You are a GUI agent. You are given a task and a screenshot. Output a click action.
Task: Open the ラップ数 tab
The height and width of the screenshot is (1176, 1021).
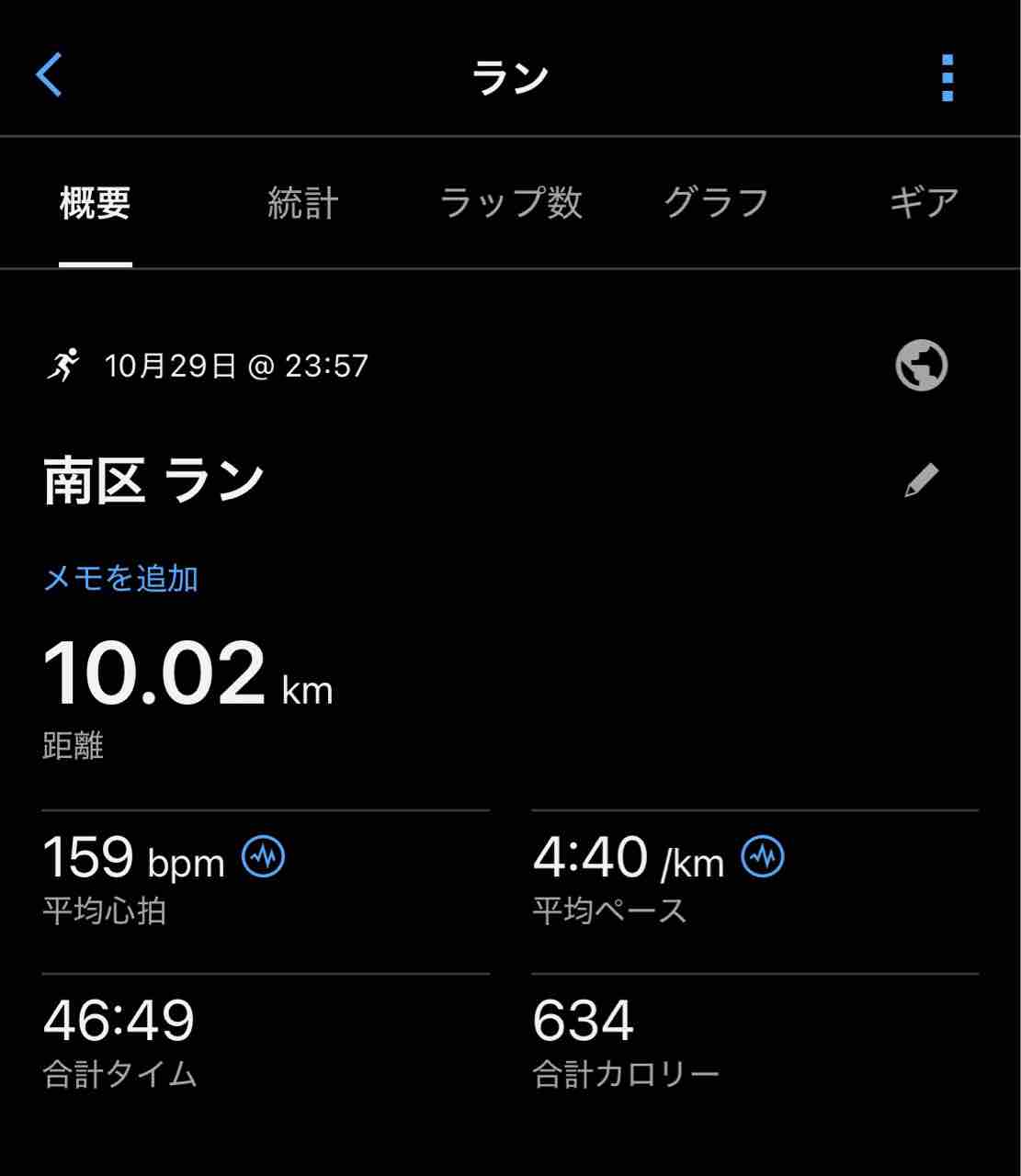[510, 203]
